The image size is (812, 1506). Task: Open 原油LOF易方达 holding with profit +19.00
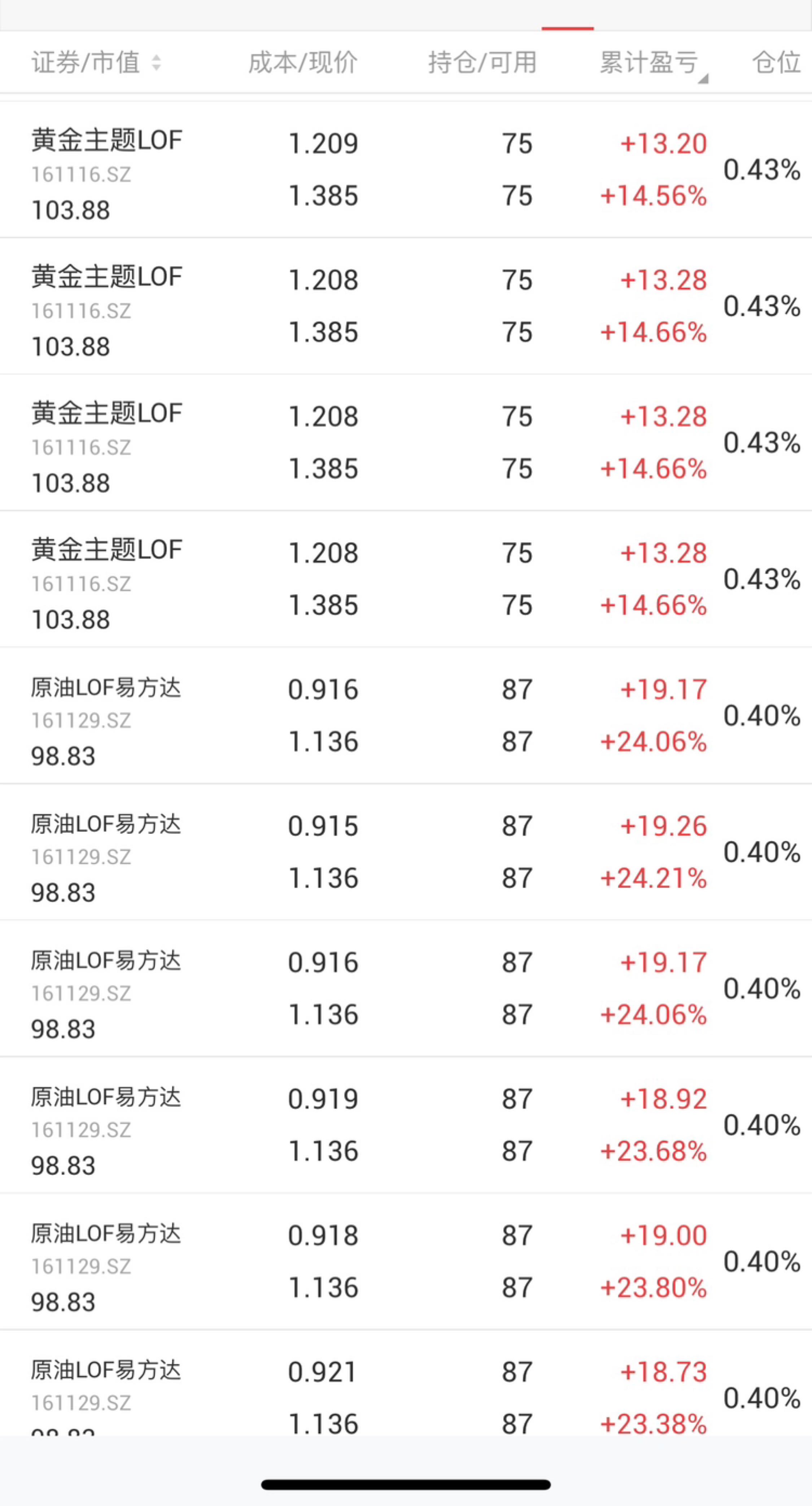(x=406, y=1261)
